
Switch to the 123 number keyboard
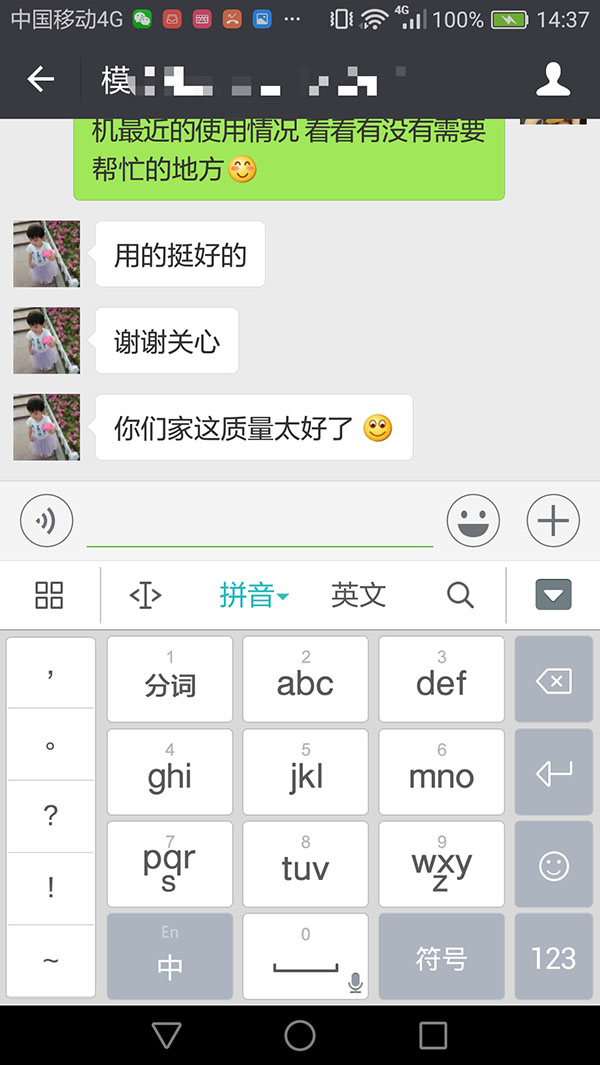tap(553, 958)
